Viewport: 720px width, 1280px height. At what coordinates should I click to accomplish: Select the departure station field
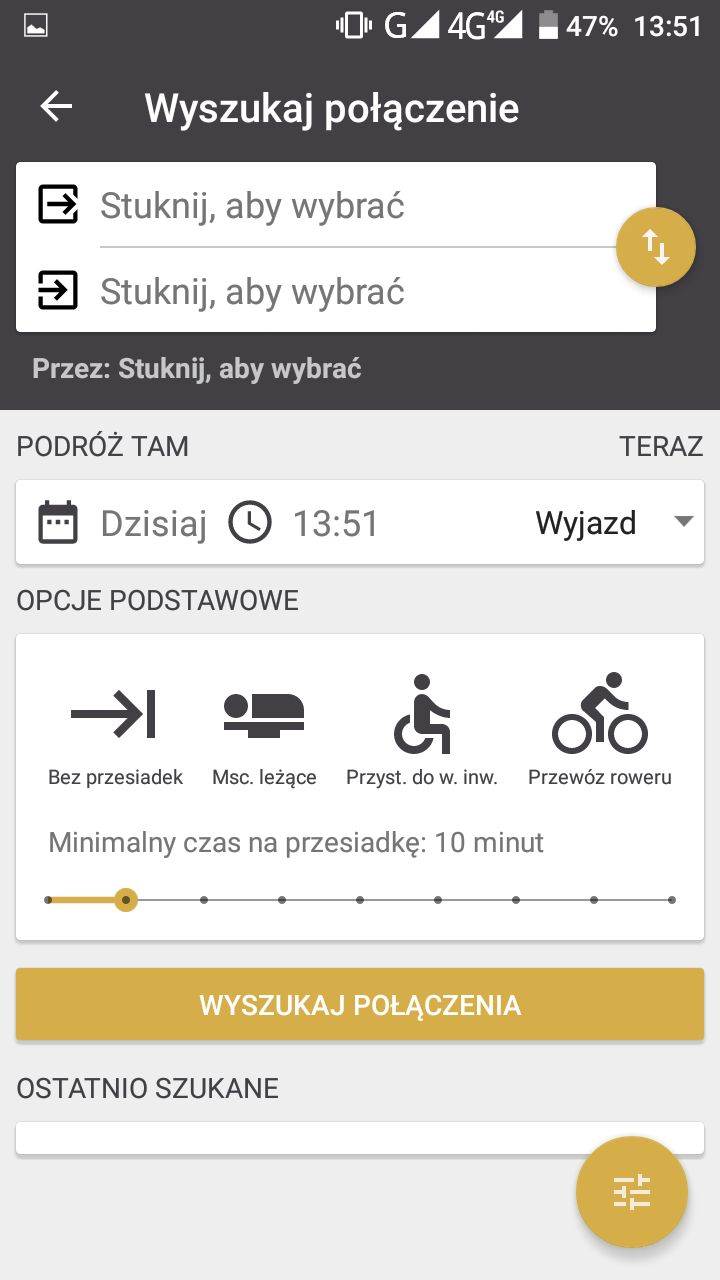[336, 205]
